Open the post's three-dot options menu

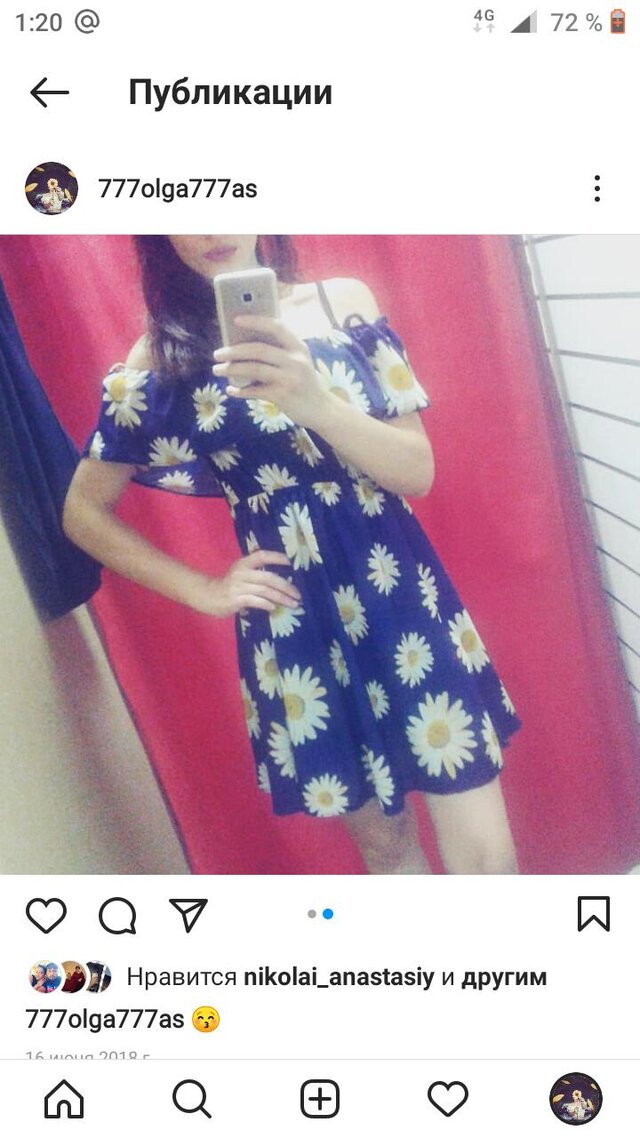(x=596, y=188)
